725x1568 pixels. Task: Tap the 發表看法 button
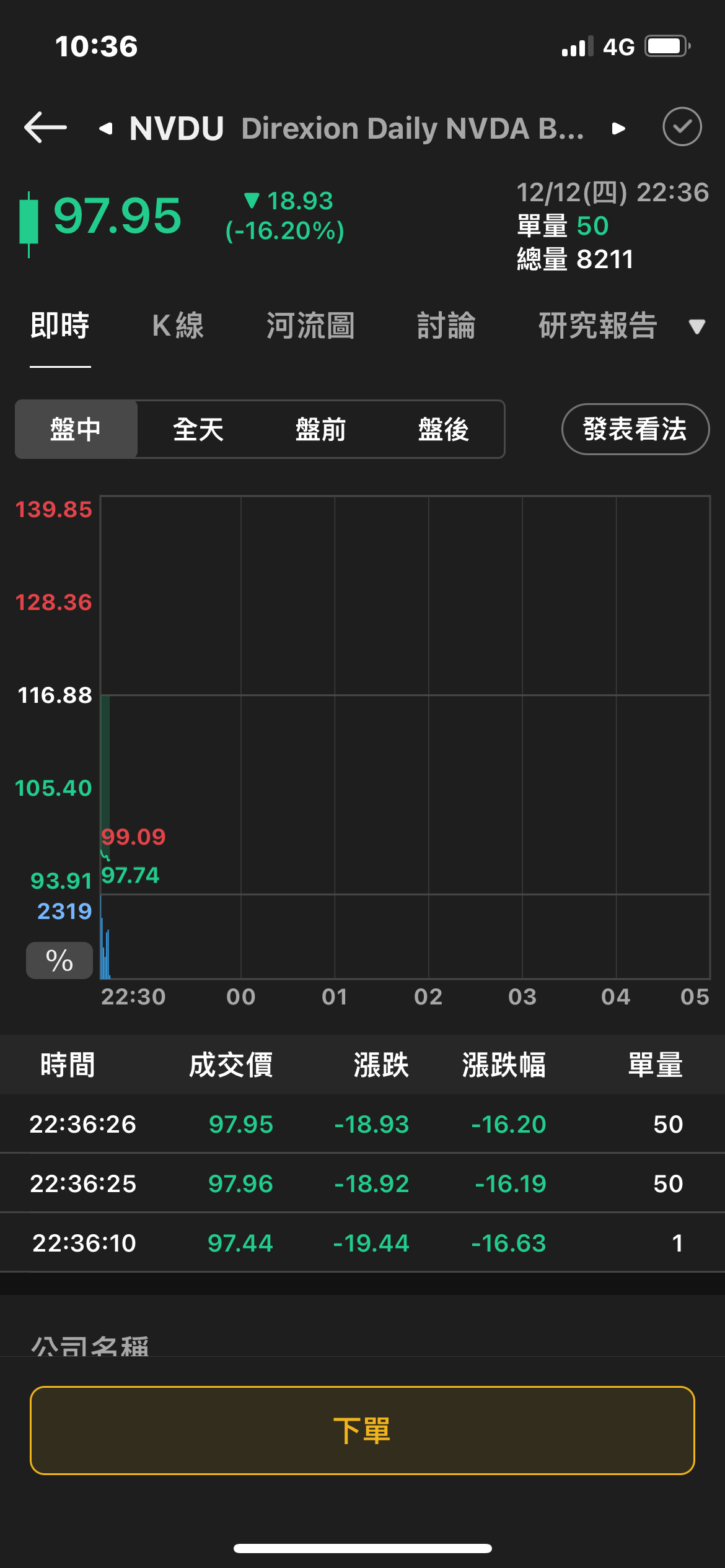[635, 429]
